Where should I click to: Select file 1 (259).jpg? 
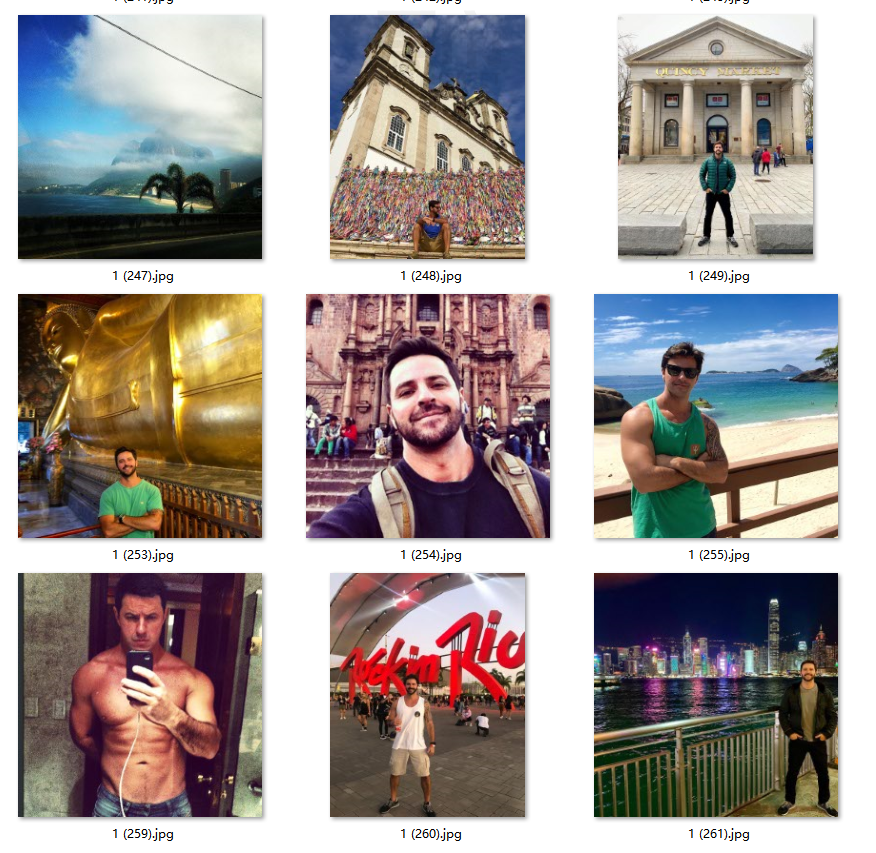coord(140,695)
